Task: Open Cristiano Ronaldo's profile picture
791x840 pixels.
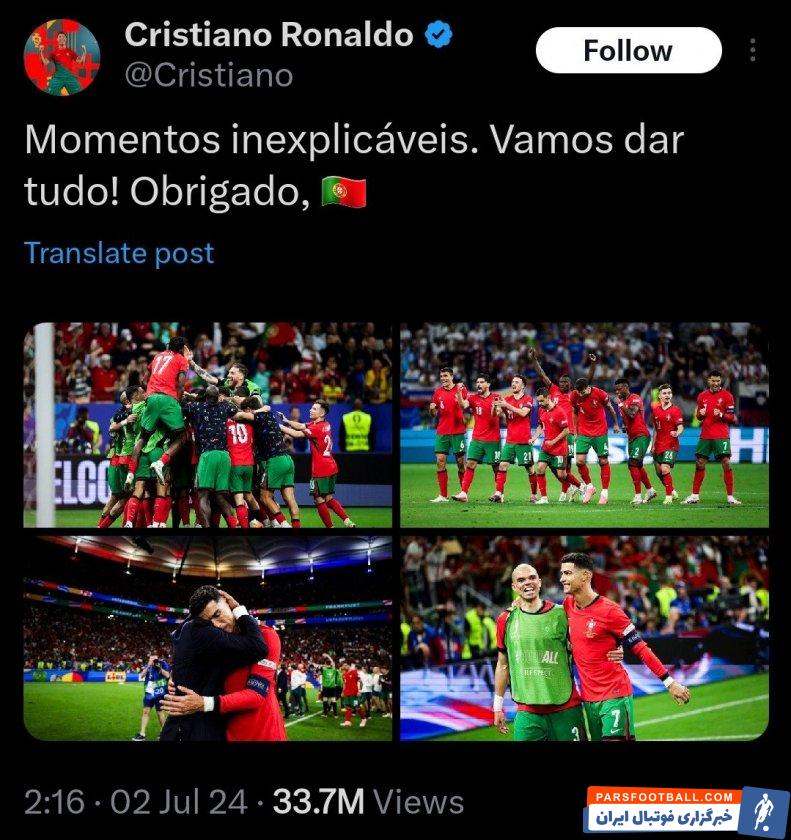Action: coord(62,57)
